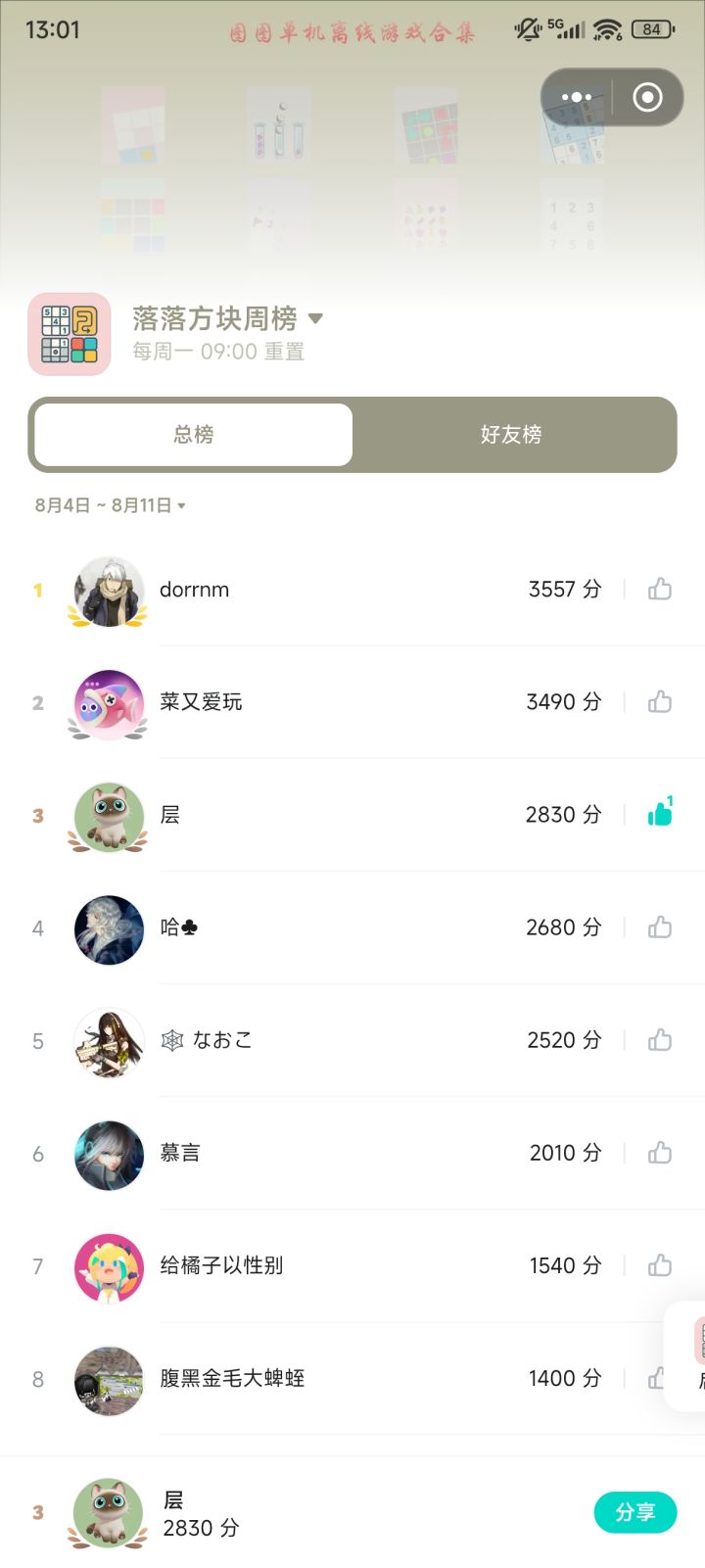The height and width of the screenshot is (1568, 705).
Task: Like dorrnm's score
Action: (660, 589)
